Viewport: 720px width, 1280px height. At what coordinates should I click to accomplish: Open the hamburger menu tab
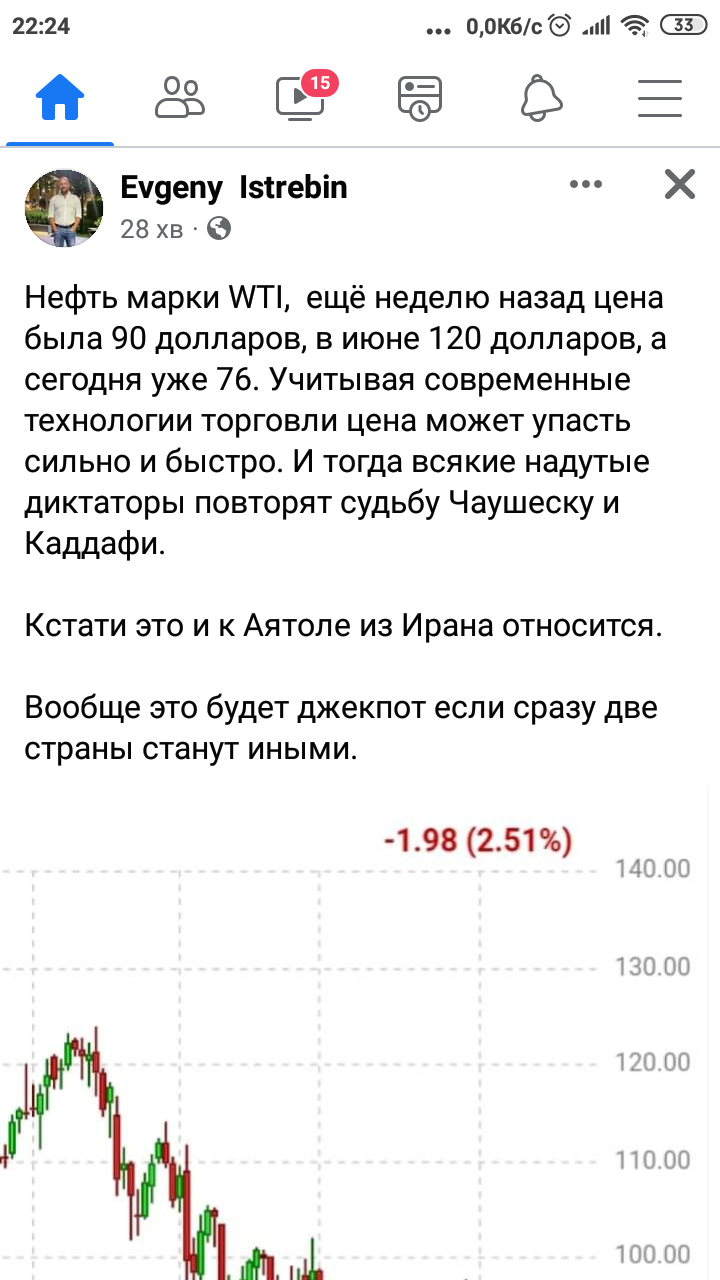coord(660,98)
